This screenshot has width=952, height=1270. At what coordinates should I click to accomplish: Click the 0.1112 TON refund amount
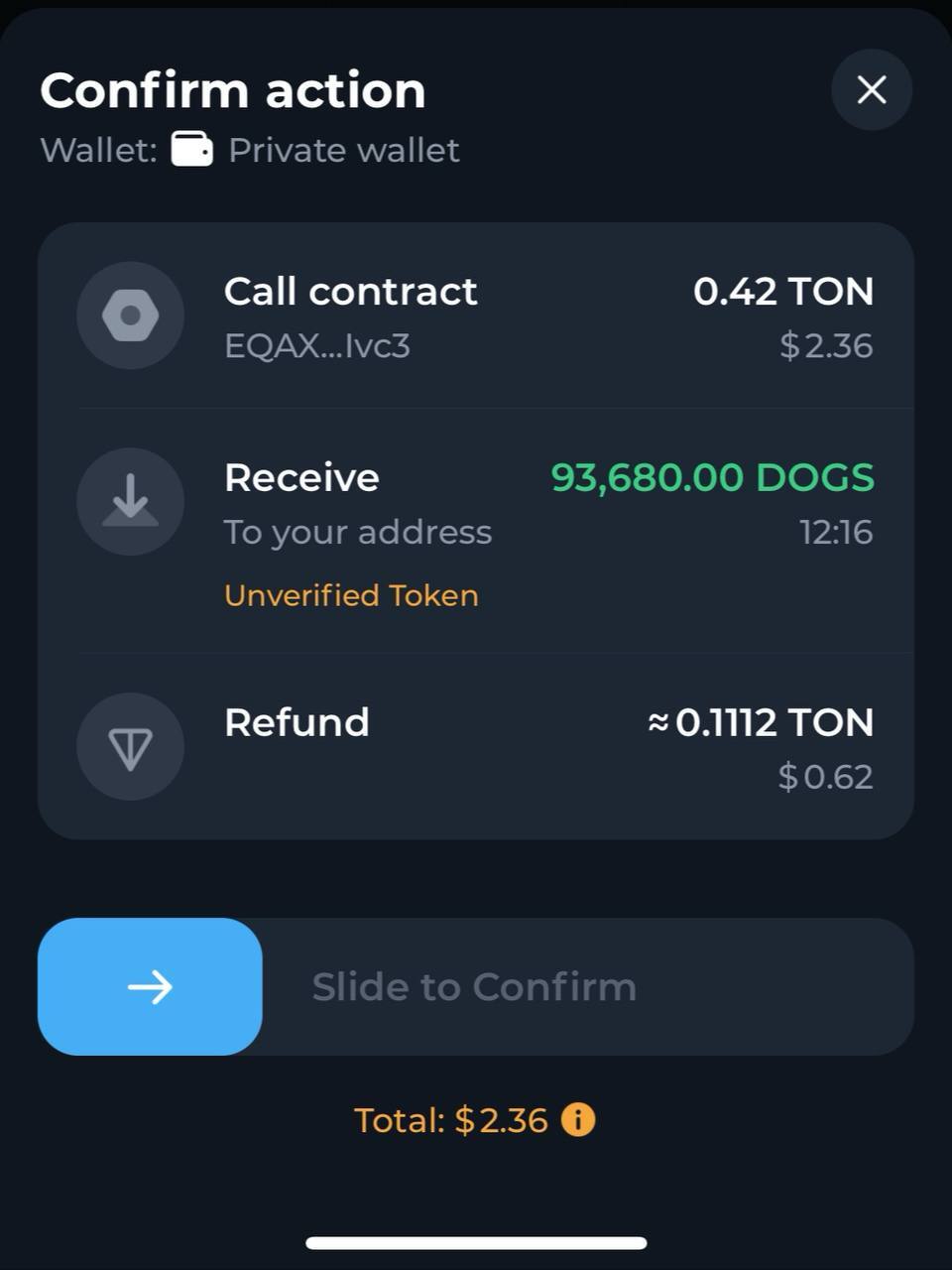(760, 722)
